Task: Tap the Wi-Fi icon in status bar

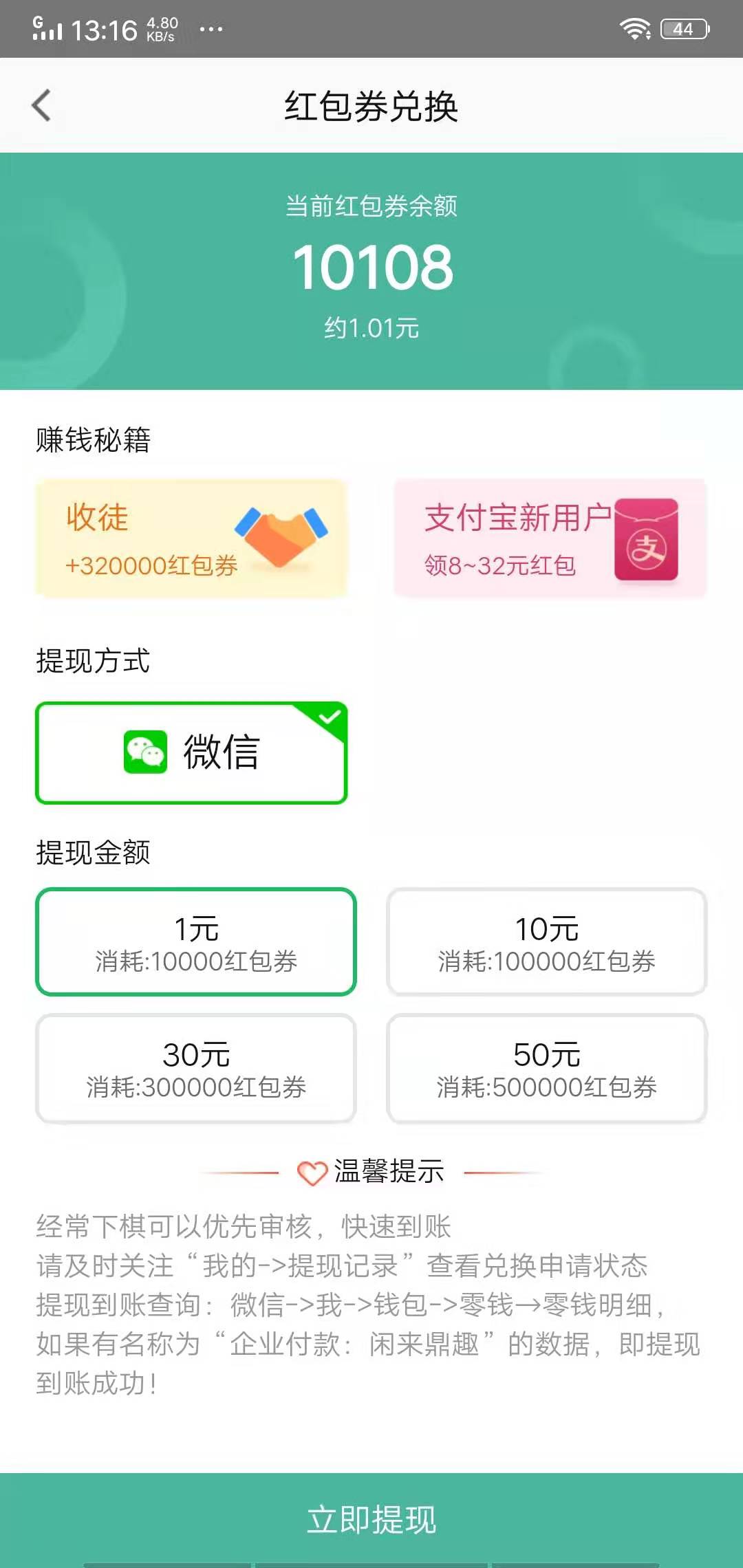Action: point(636,28)
